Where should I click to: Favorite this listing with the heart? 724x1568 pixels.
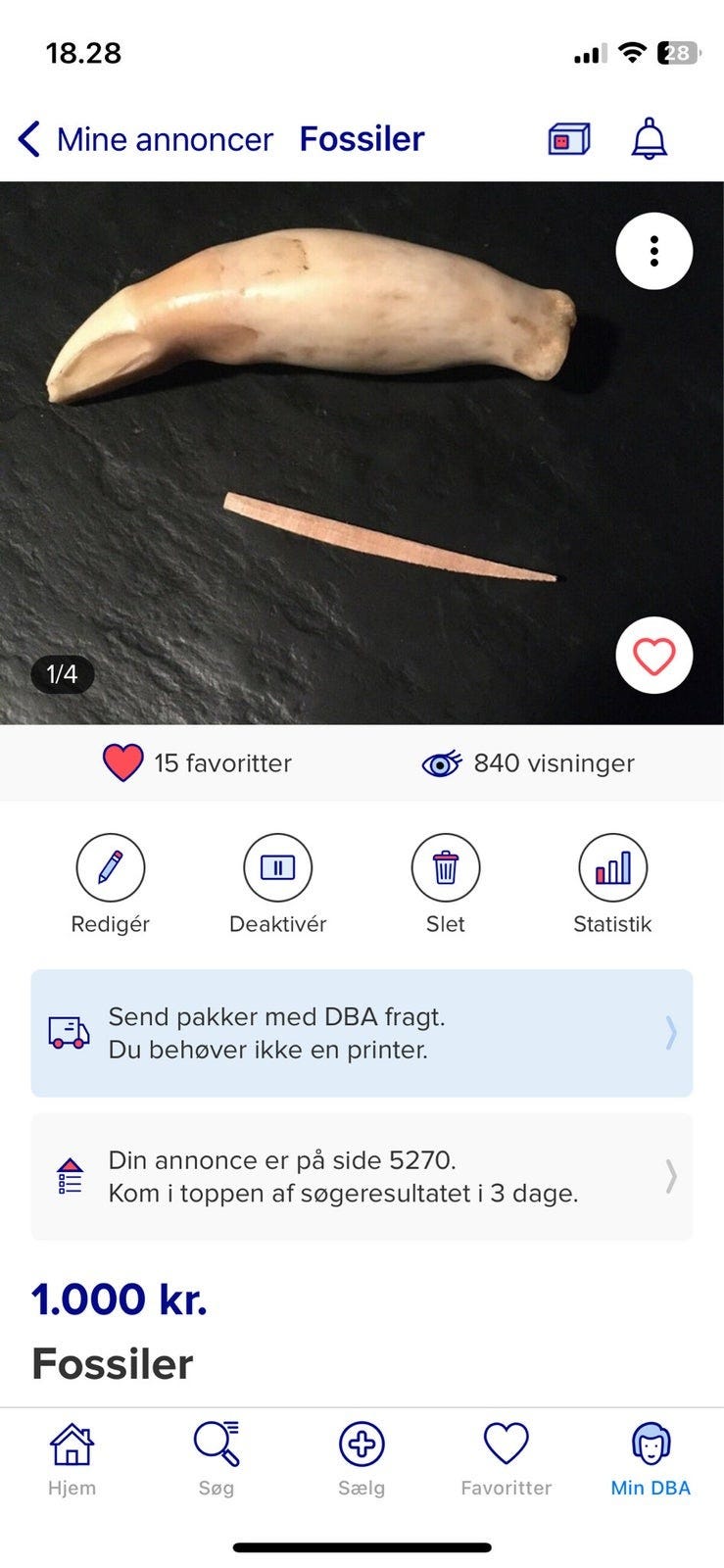point(653,656)
